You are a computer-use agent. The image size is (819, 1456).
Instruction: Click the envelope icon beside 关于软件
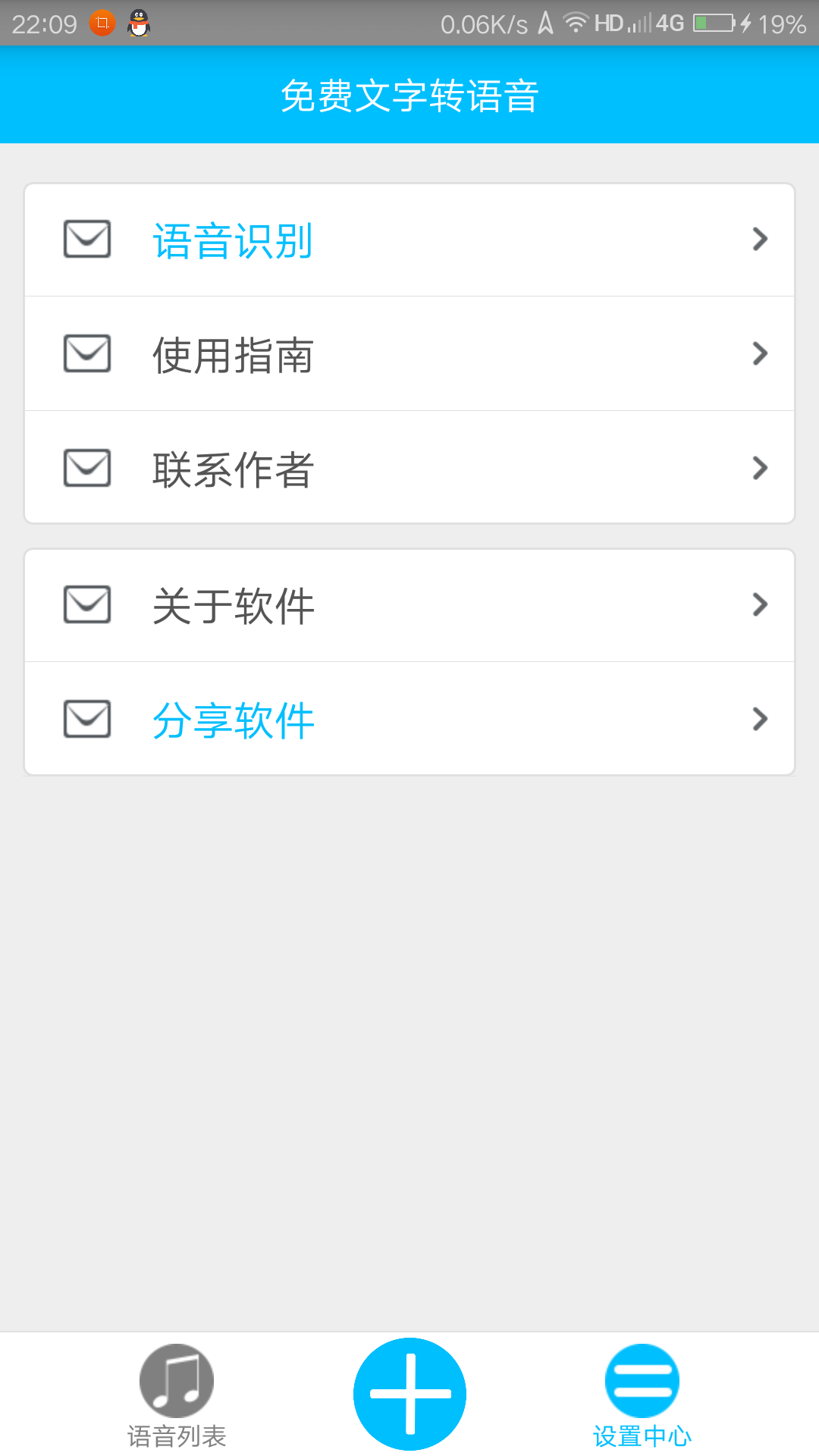coord(86,604)
